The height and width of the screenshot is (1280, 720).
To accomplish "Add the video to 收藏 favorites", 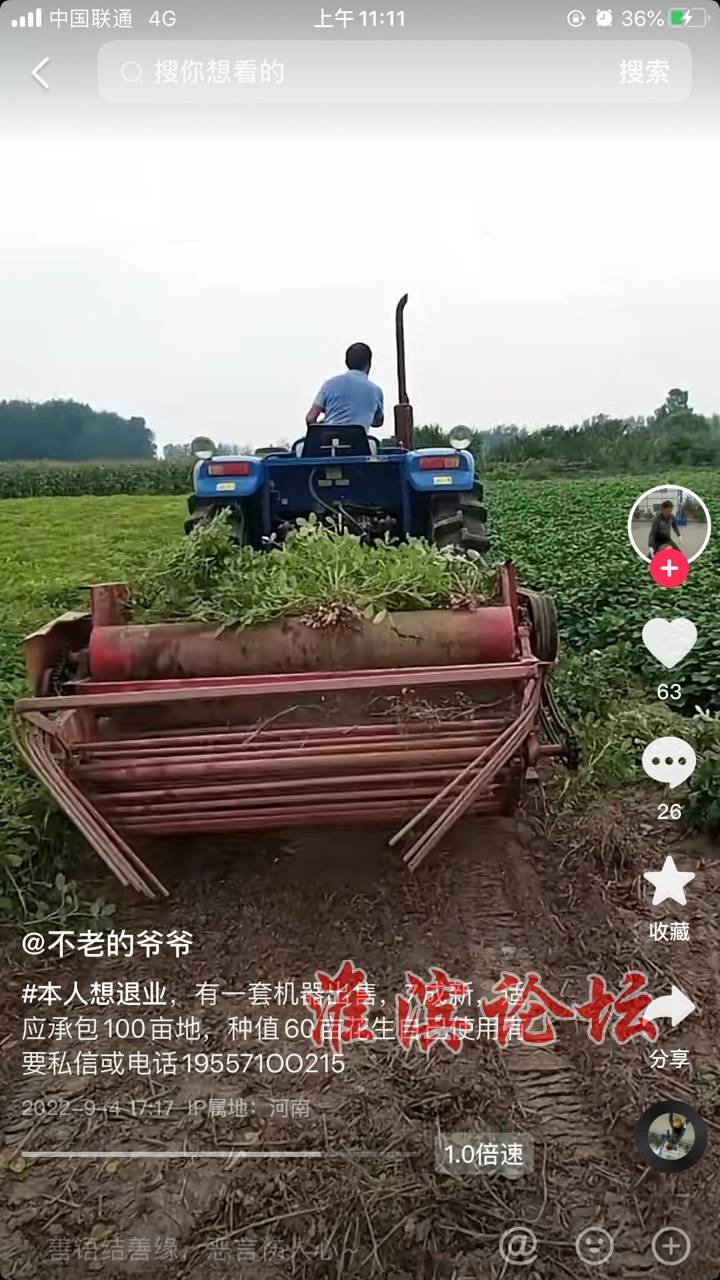I will coord(669,898).
